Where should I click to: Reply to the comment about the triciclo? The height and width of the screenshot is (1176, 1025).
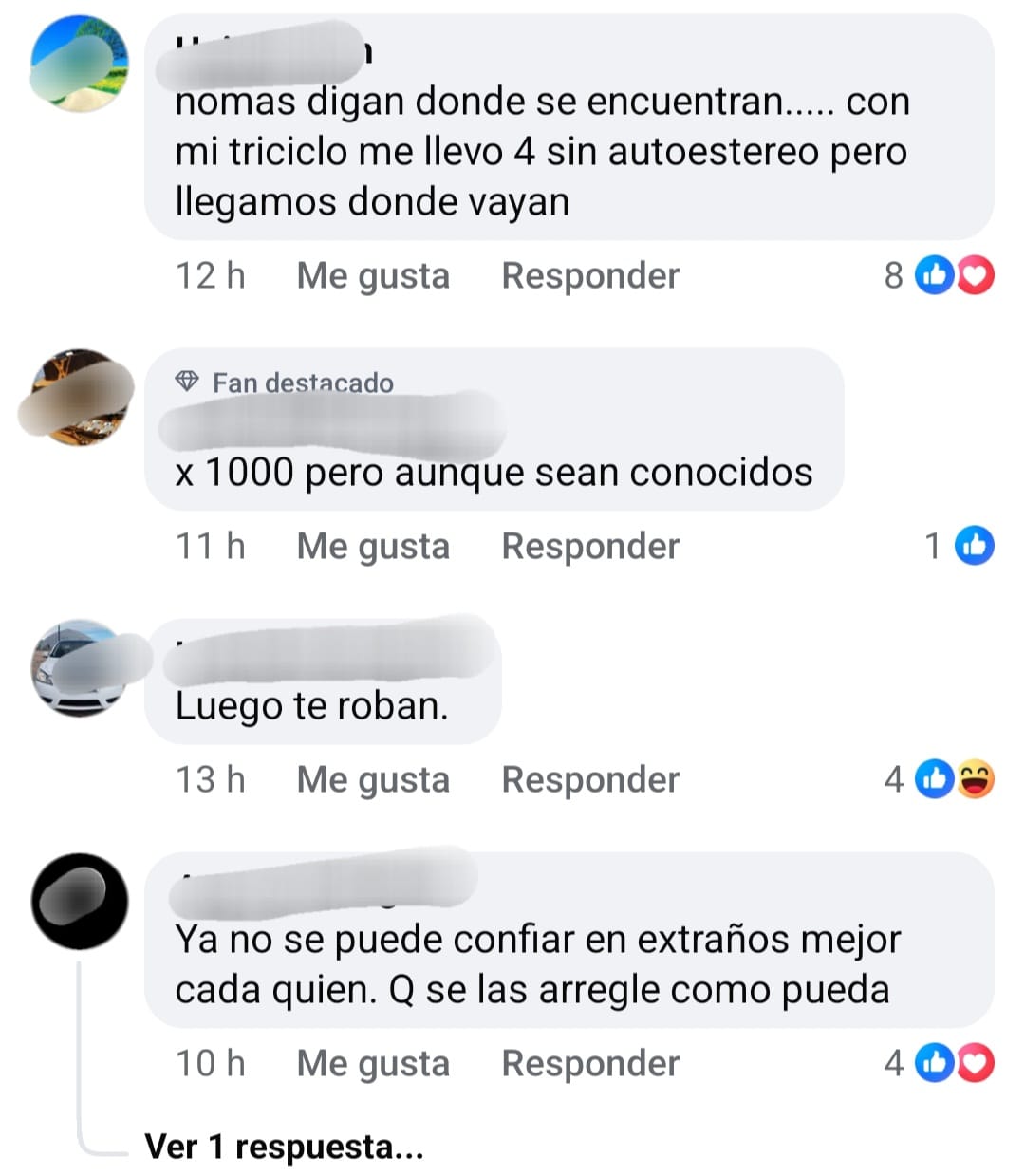590,276
